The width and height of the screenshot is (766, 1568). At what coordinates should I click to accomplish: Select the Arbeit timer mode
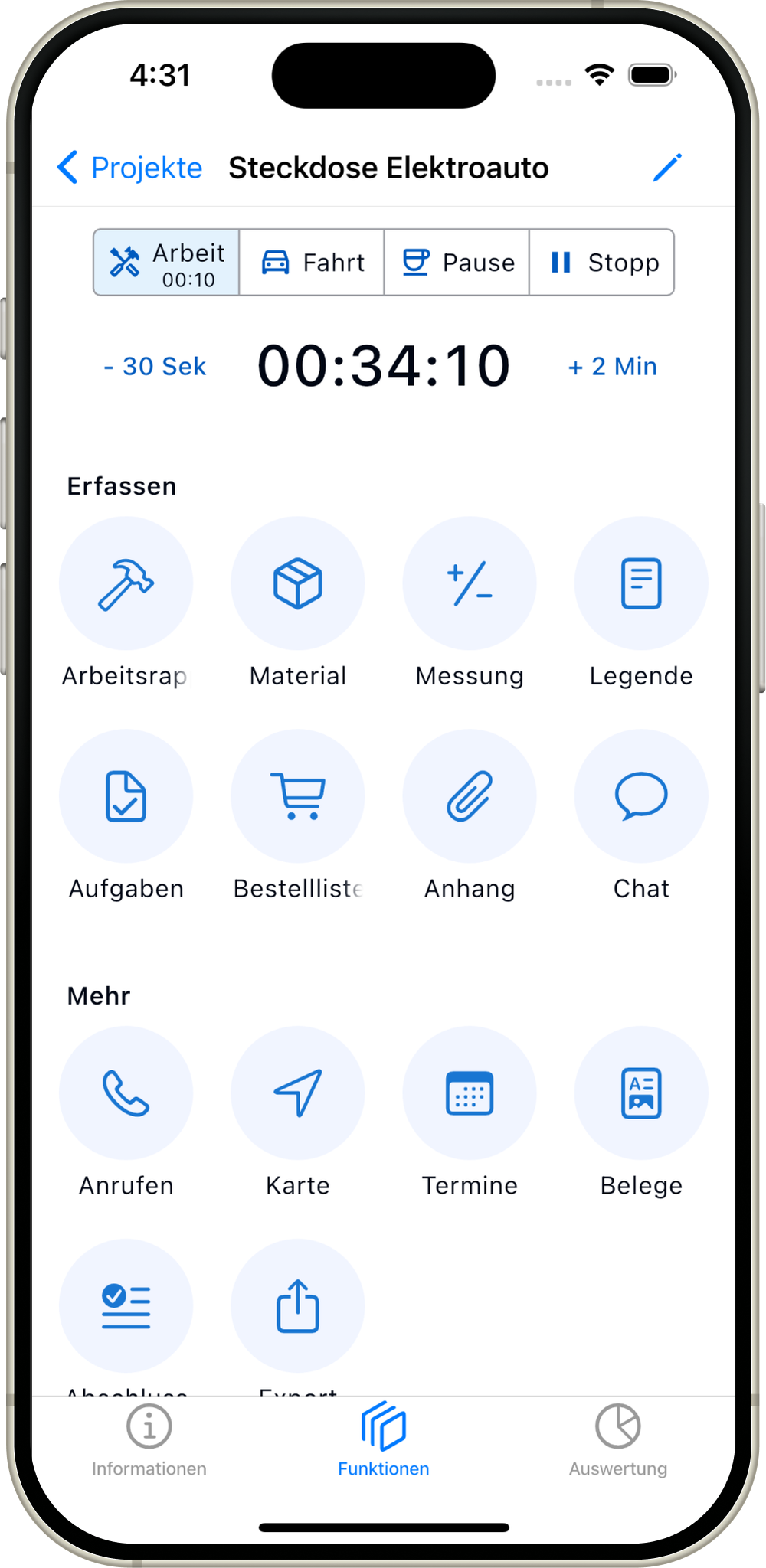pos(167,263)
